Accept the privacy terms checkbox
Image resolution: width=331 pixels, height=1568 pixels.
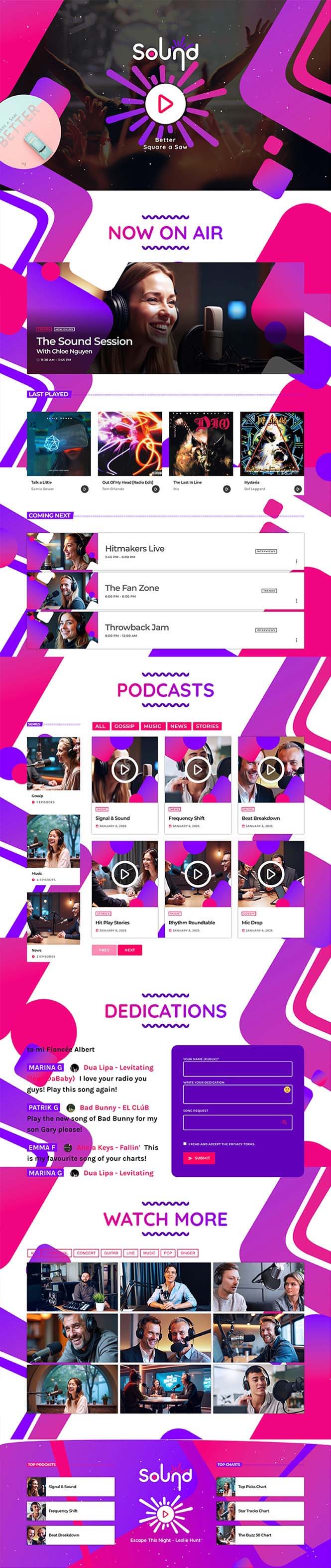coord(185,1144)
